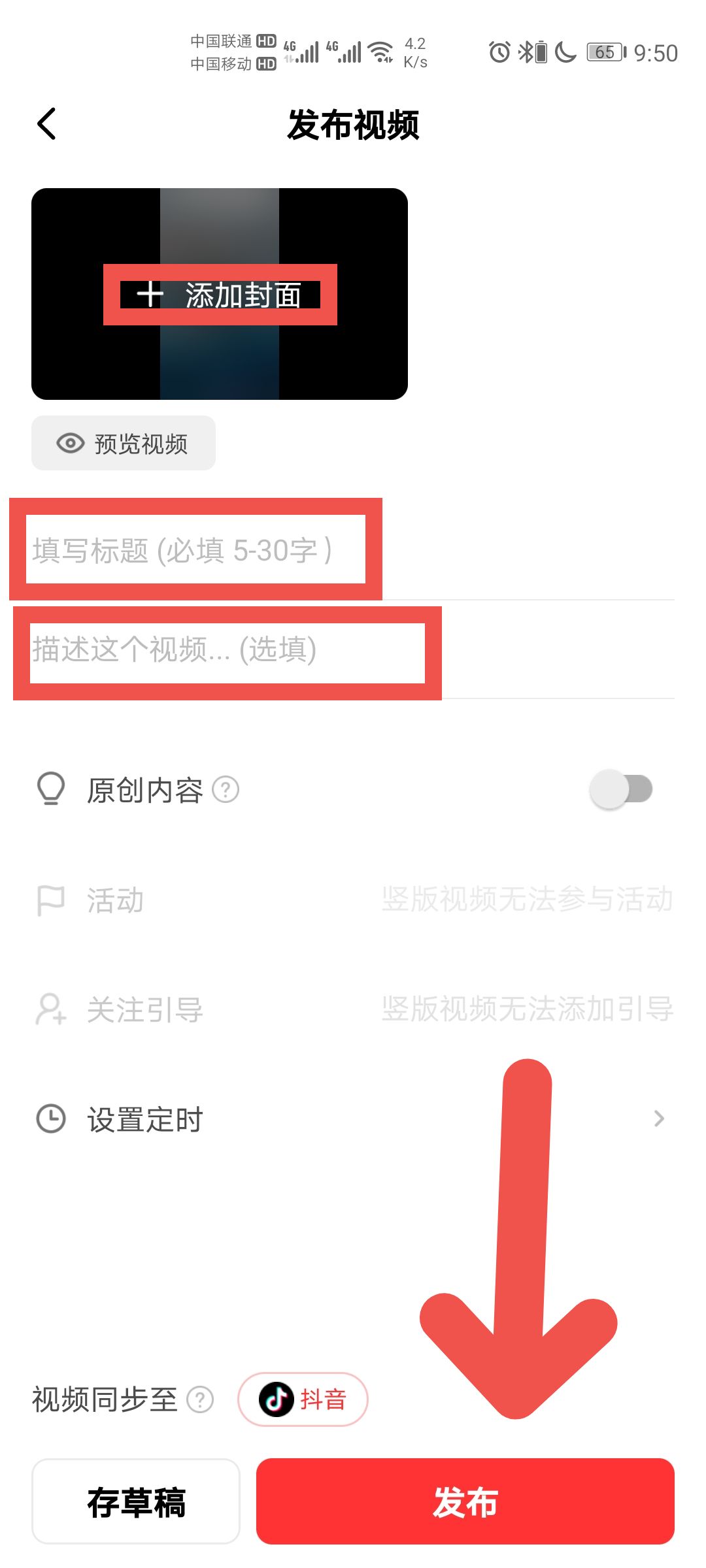Click the help question mark beside 视频同步至
This screenshot has width=706, height=1568.
[203, 1400]
